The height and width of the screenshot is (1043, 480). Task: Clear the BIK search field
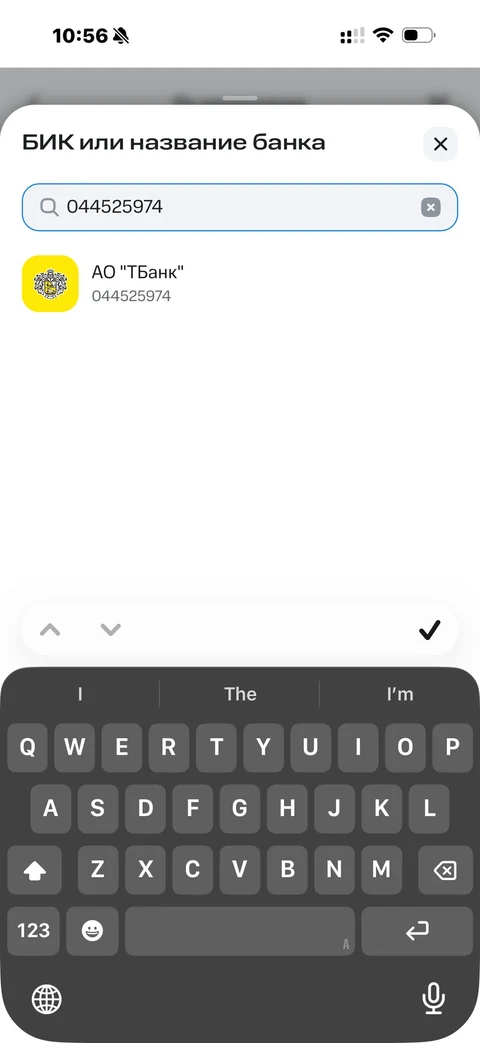click(431, 208)
